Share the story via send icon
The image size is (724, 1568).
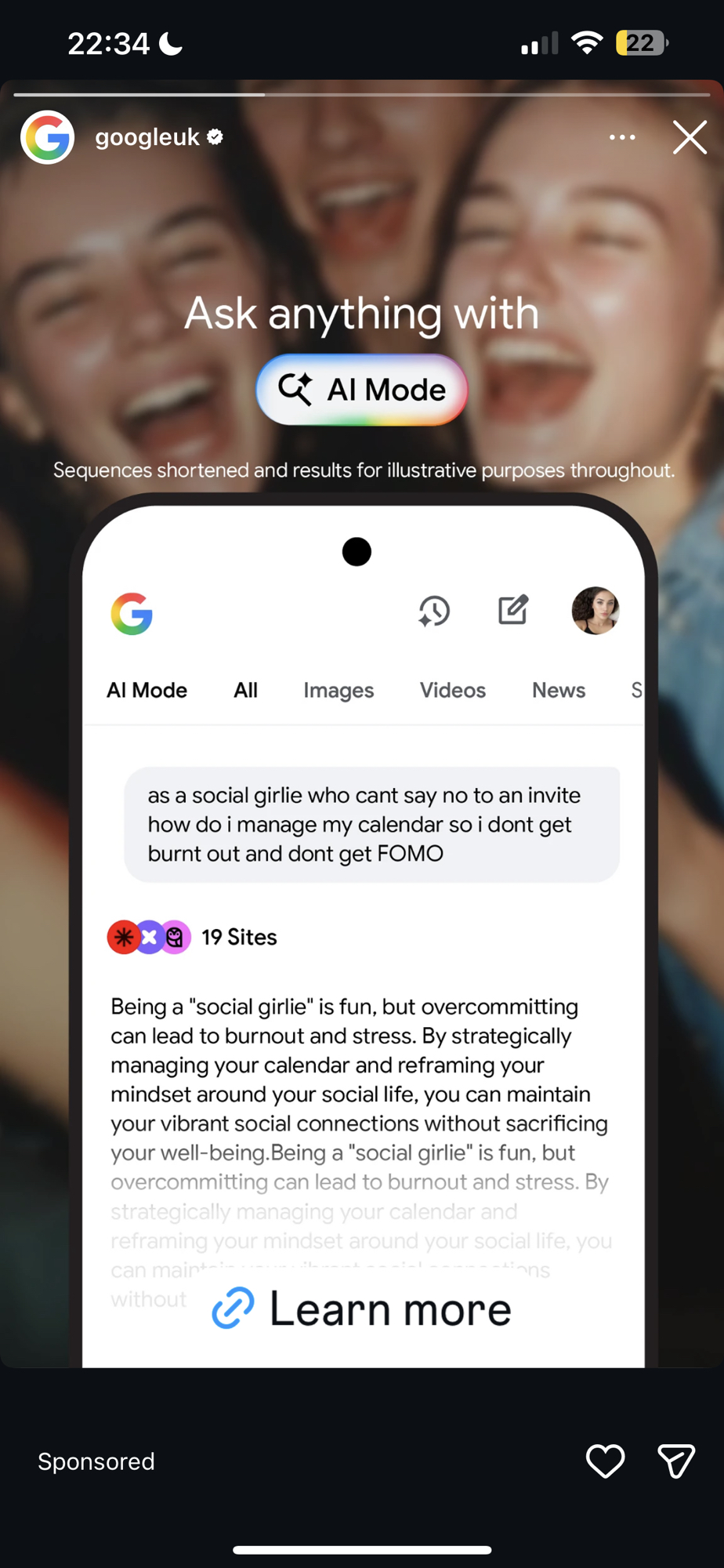pos(675,1461)
